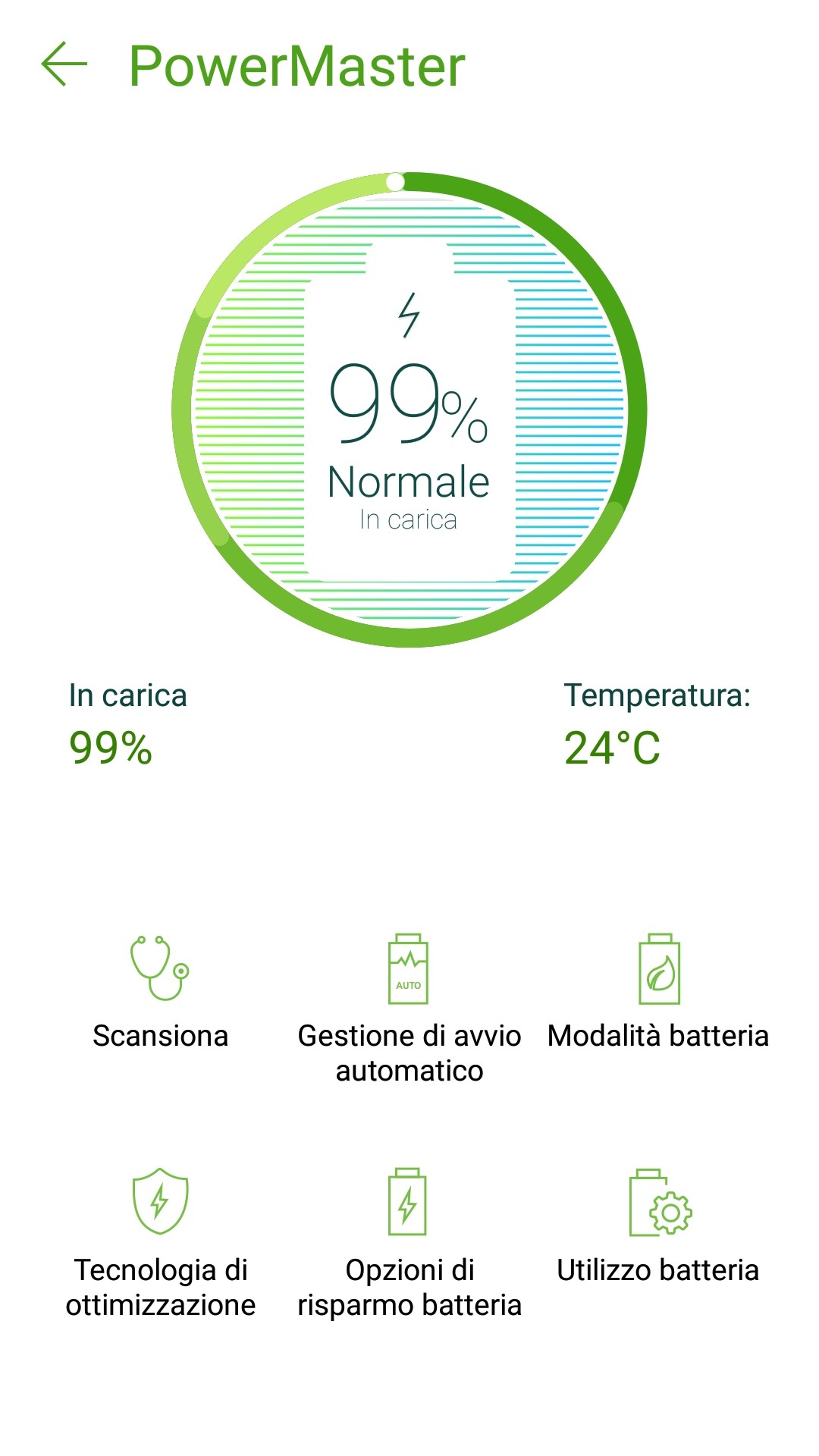Open Opzioni di risparmio batteria
This screenshot has height=1456, width=819.
click(x=409, y=1236)
